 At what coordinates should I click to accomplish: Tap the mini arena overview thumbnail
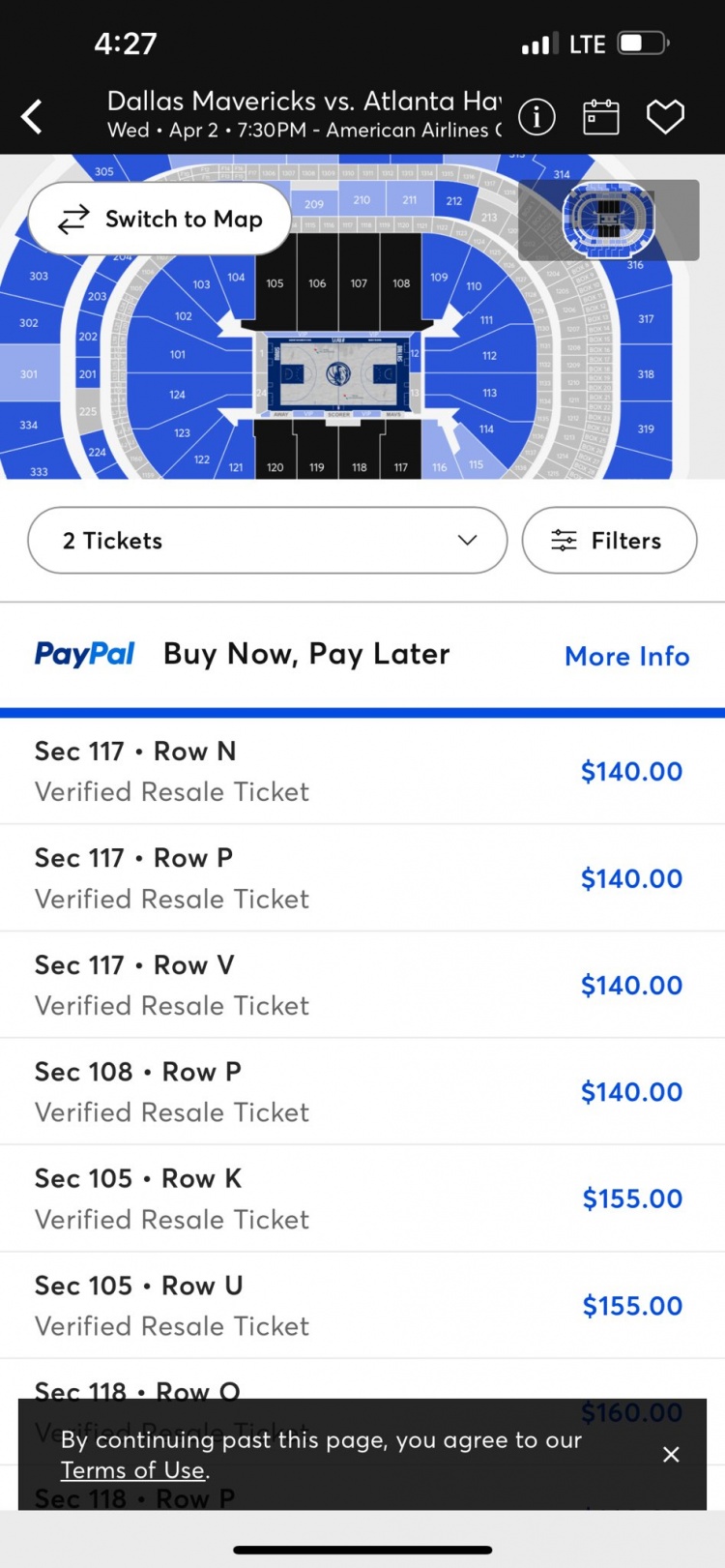[x=608, y=220]
